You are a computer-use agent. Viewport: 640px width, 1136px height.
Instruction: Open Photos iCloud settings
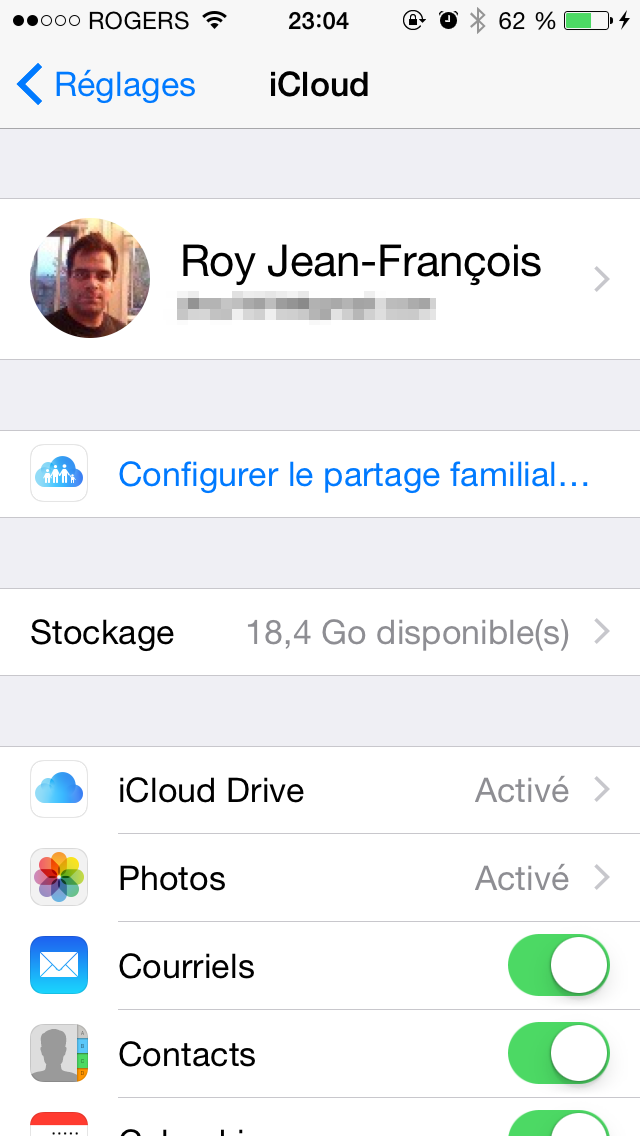(320, 878)
